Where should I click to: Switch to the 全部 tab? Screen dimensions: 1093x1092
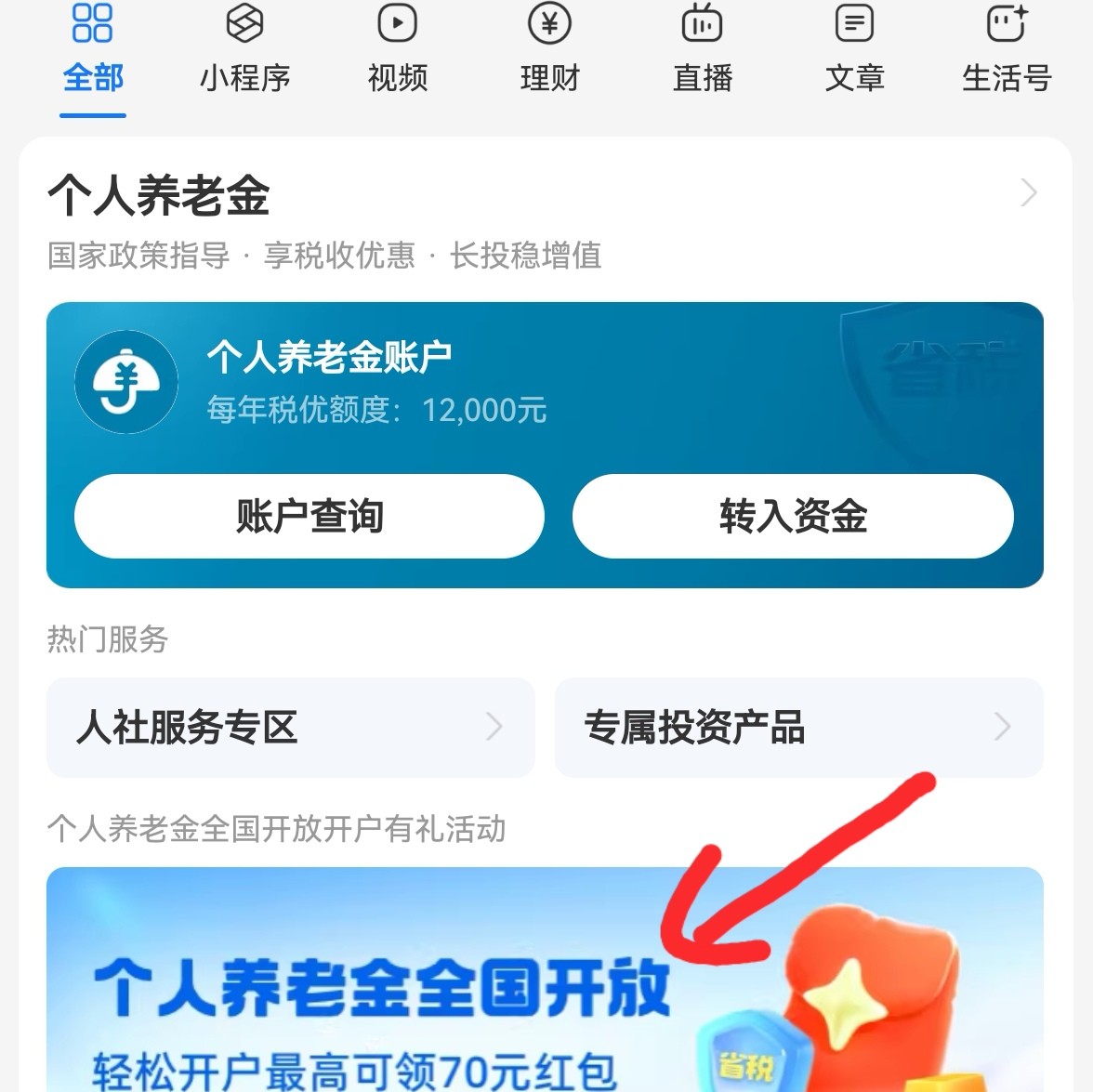[93, 51]
